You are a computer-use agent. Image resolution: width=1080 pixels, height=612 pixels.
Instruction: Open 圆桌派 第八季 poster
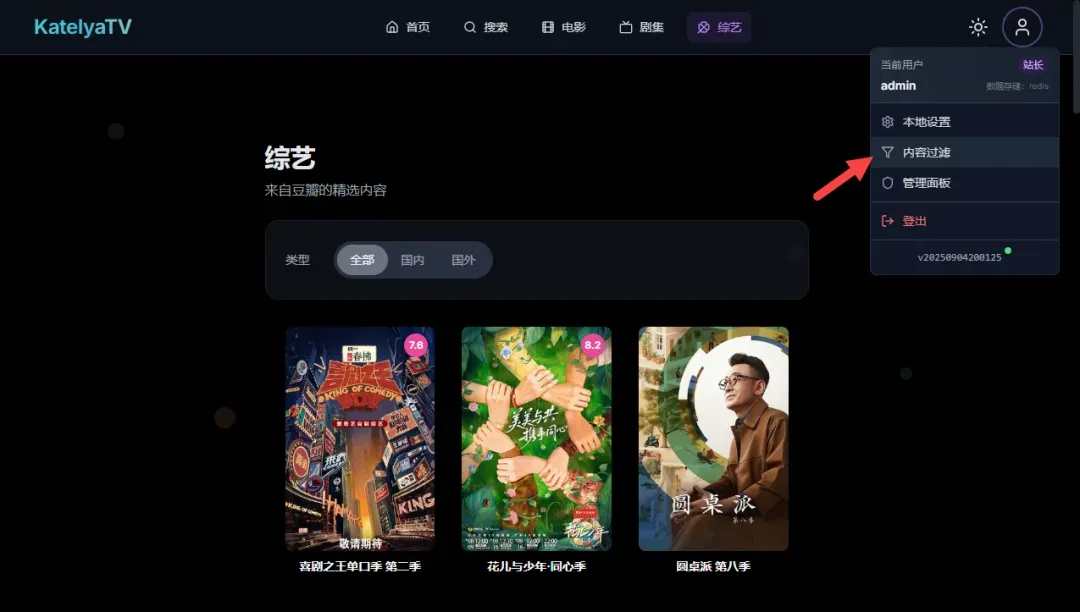[x=713, y=438]
